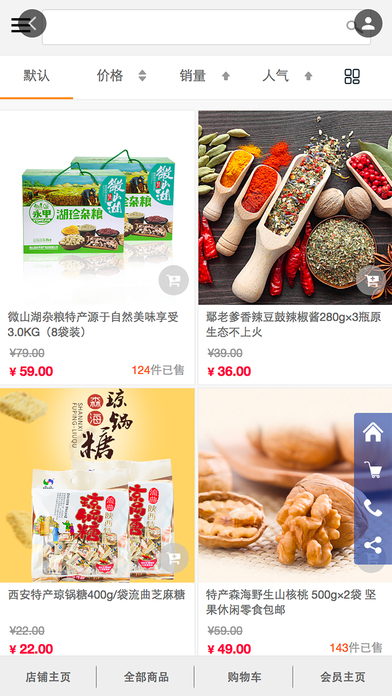Open the 西安特产琼锅糖 product
Screen dimensions: 392x696
(x=97, y=522)
